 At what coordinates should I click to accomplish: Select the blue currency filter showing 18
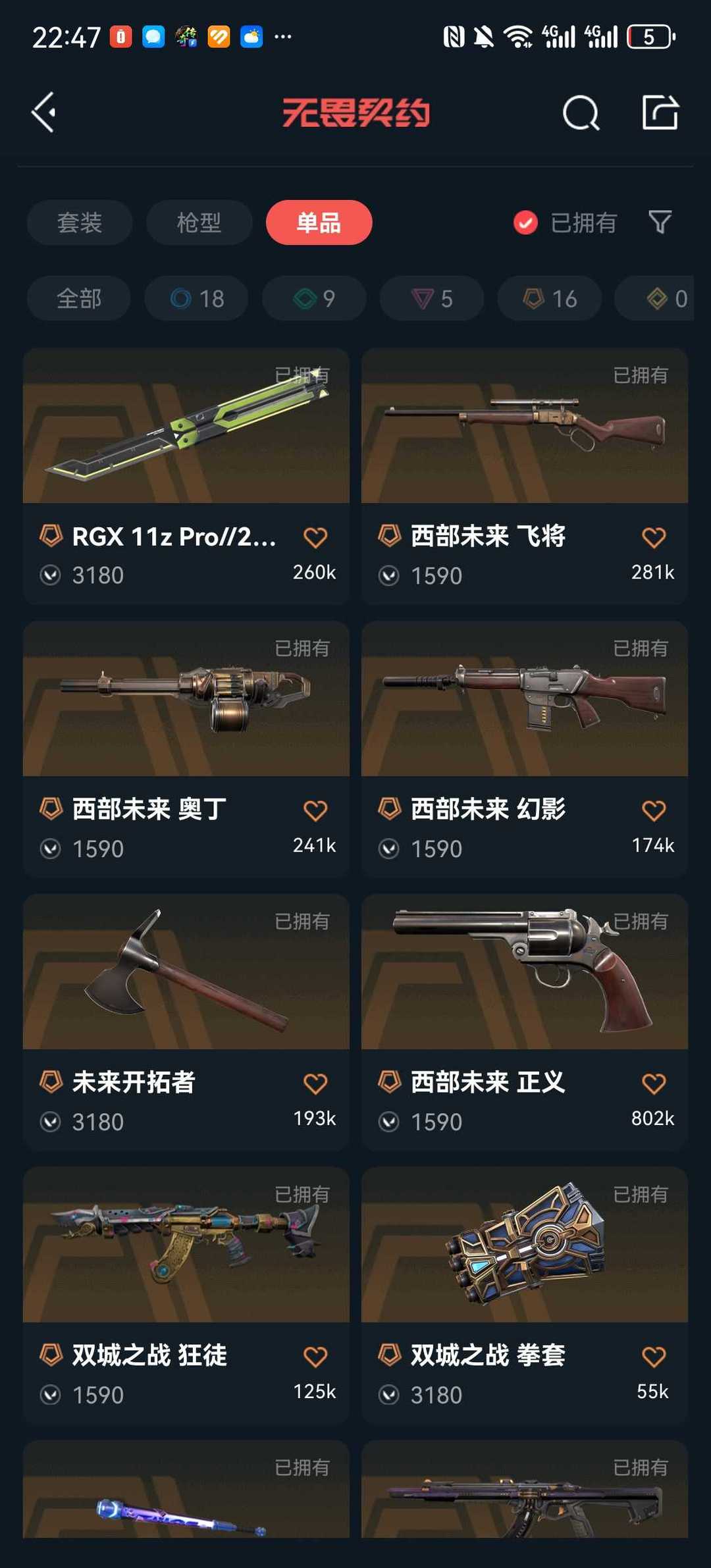click(196, 298)
